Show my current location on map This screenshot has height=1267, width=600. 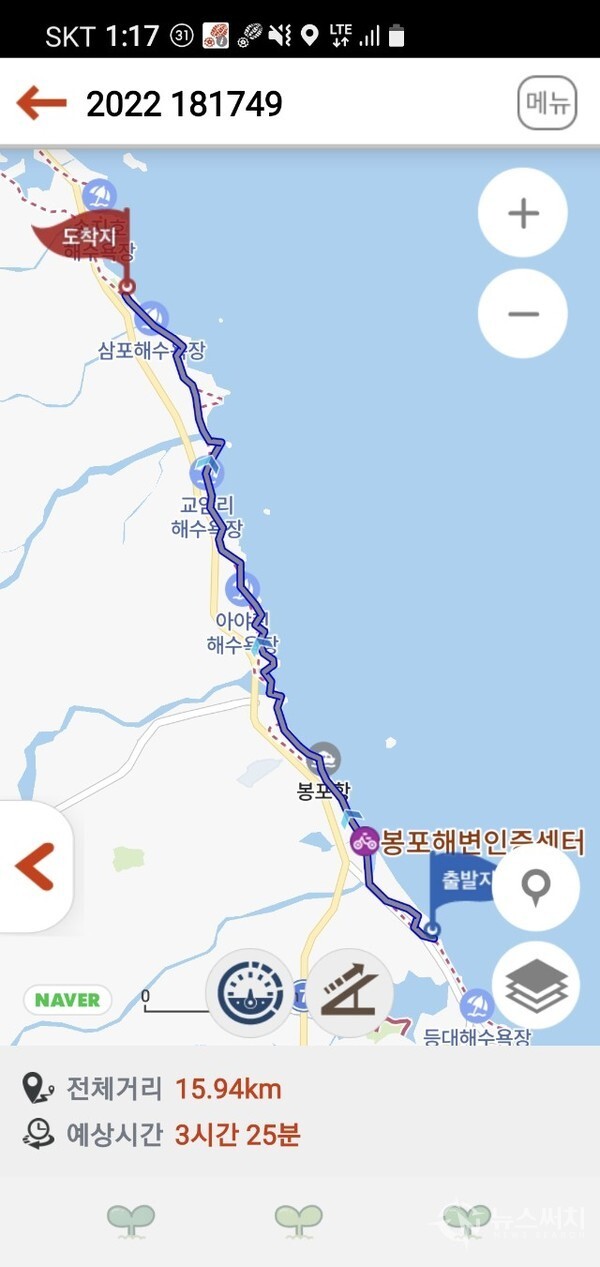click(535, 888)
